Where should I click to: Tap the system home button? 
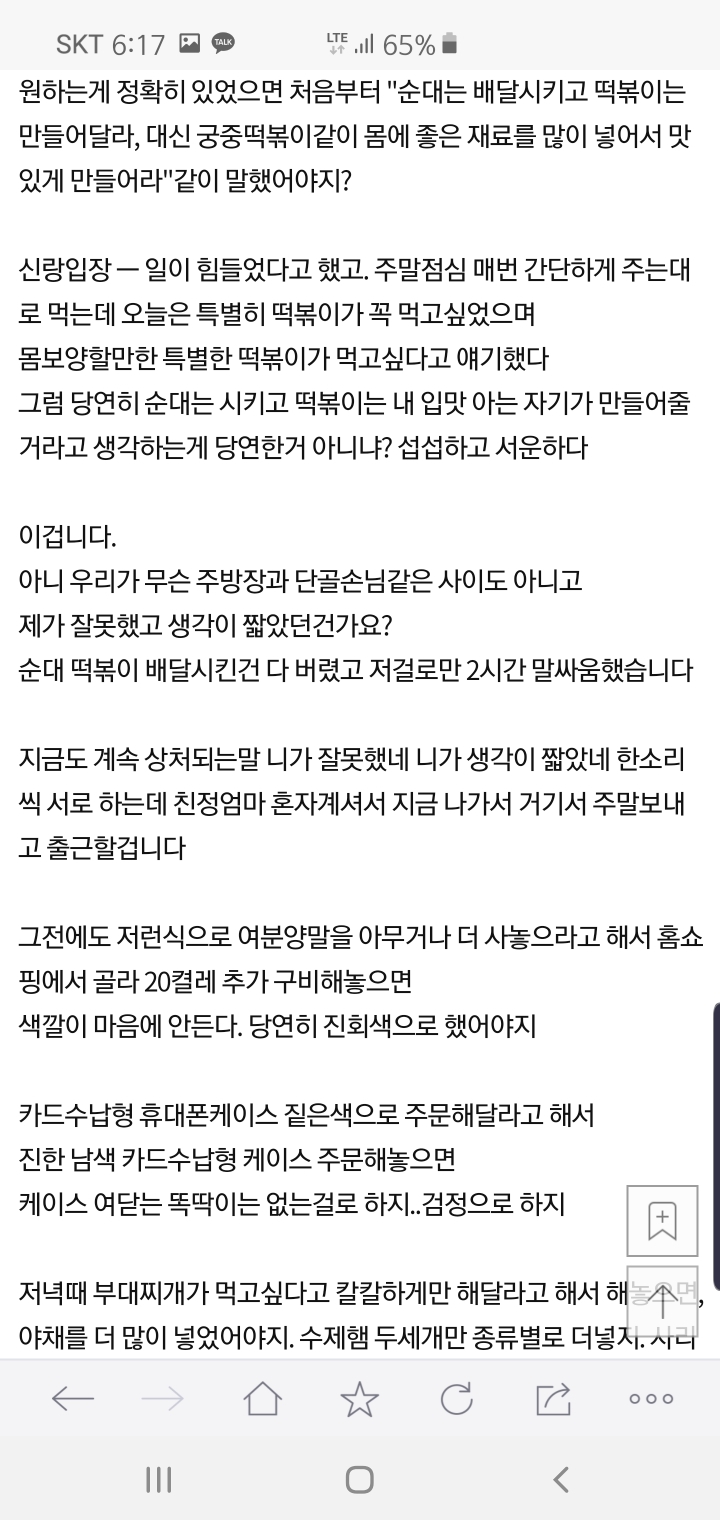(359, 1480)
